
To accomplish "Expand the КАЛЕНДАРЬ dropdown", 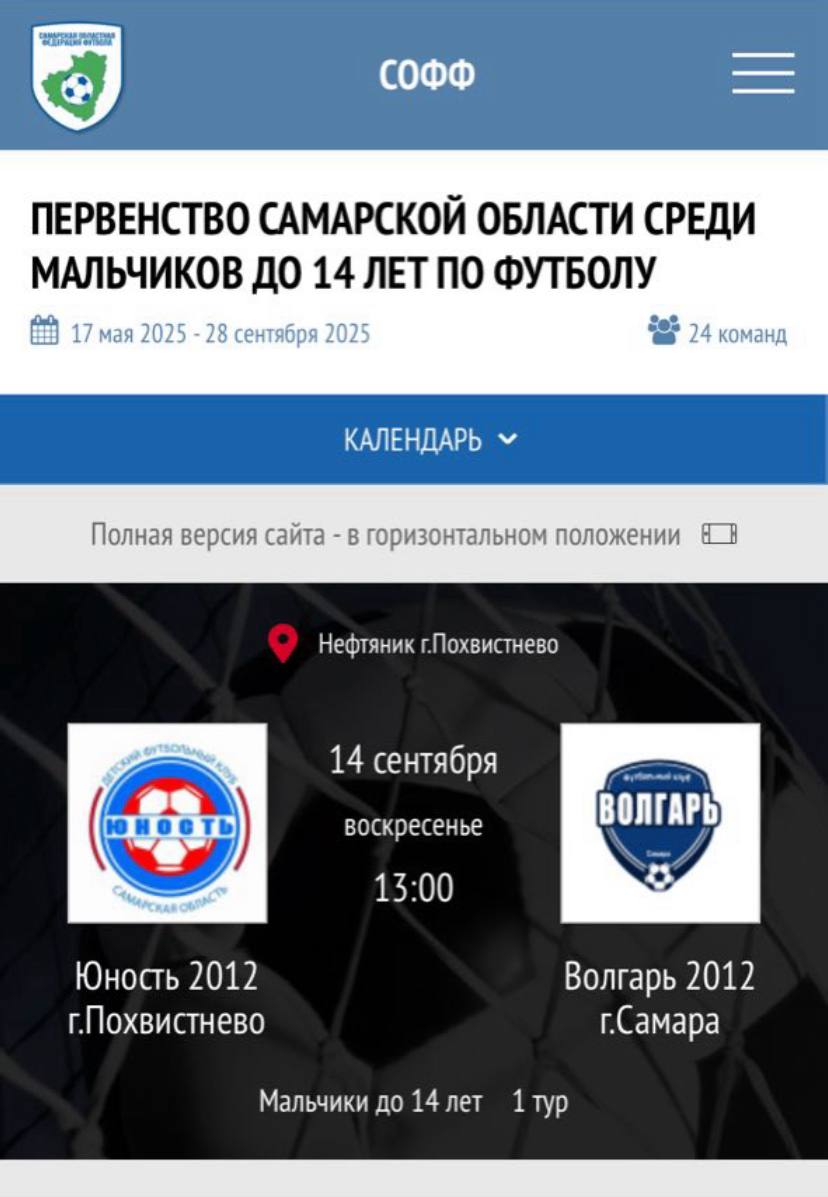I will 430,439.
